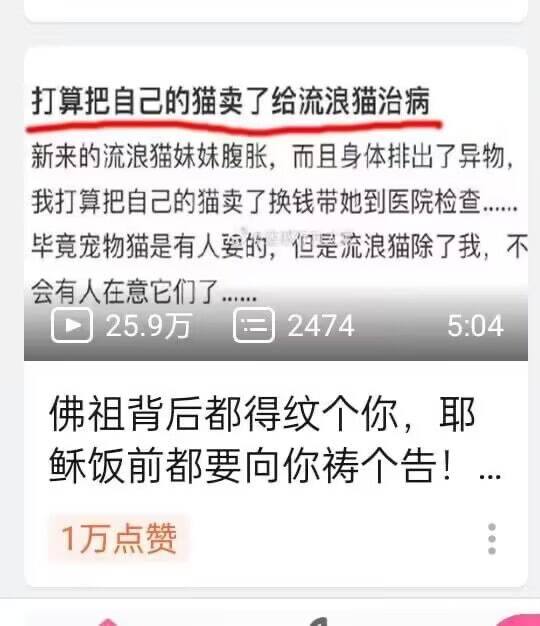Open the video titled 佛祖背后都得纹个你
The width and height of the screenshot is (540, 626).
point(275,440)
